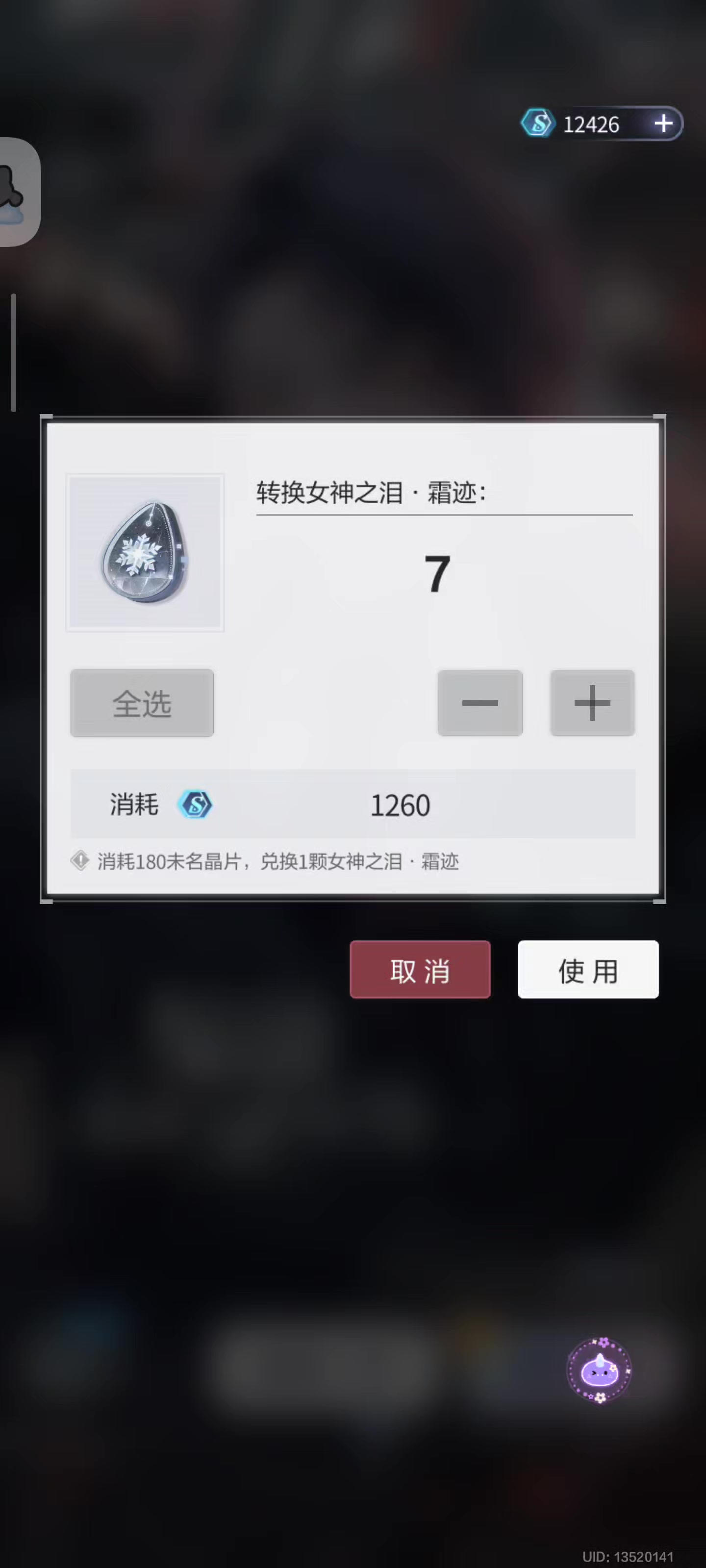Cancel the conversion via 取消

click(420, 970)
